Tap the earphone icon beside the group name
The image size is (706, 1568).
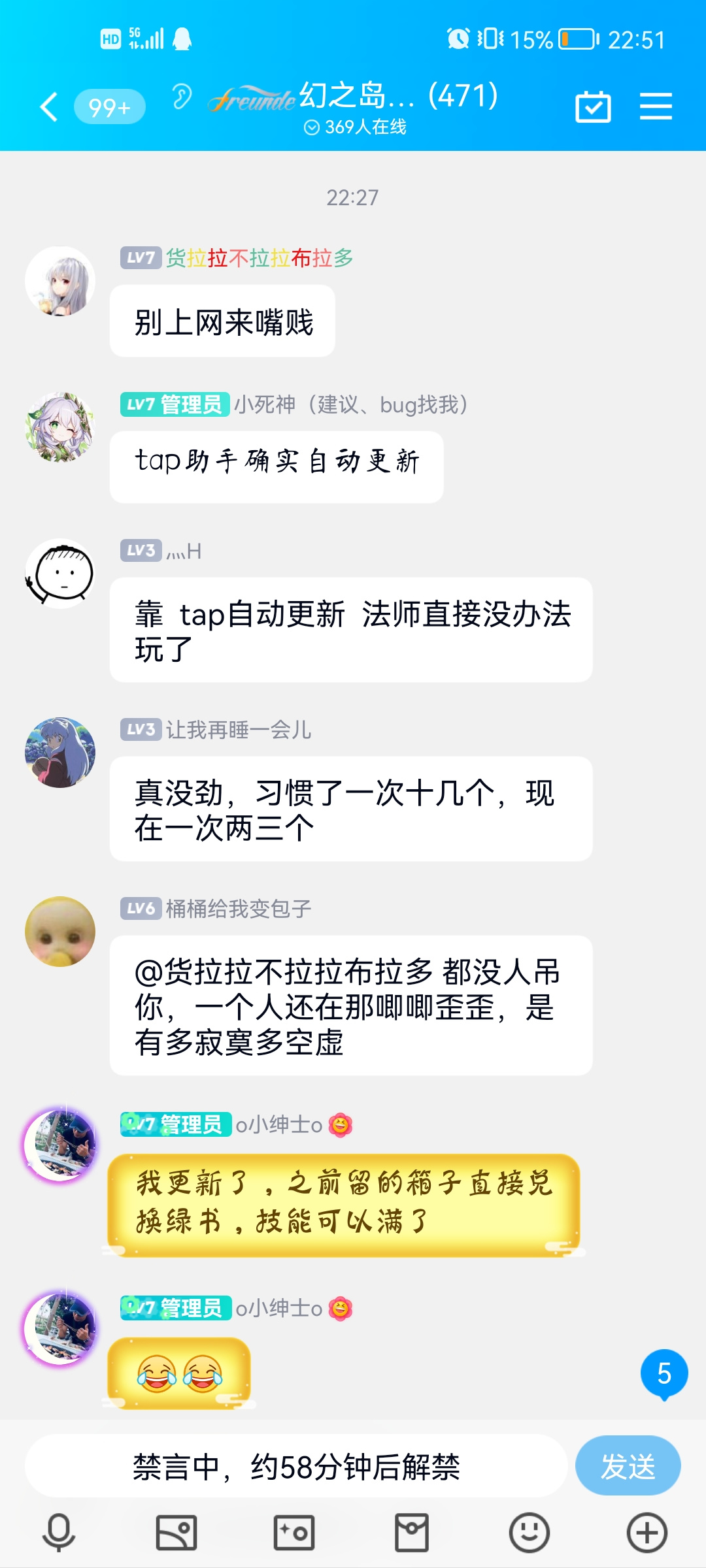pos(182,96)
